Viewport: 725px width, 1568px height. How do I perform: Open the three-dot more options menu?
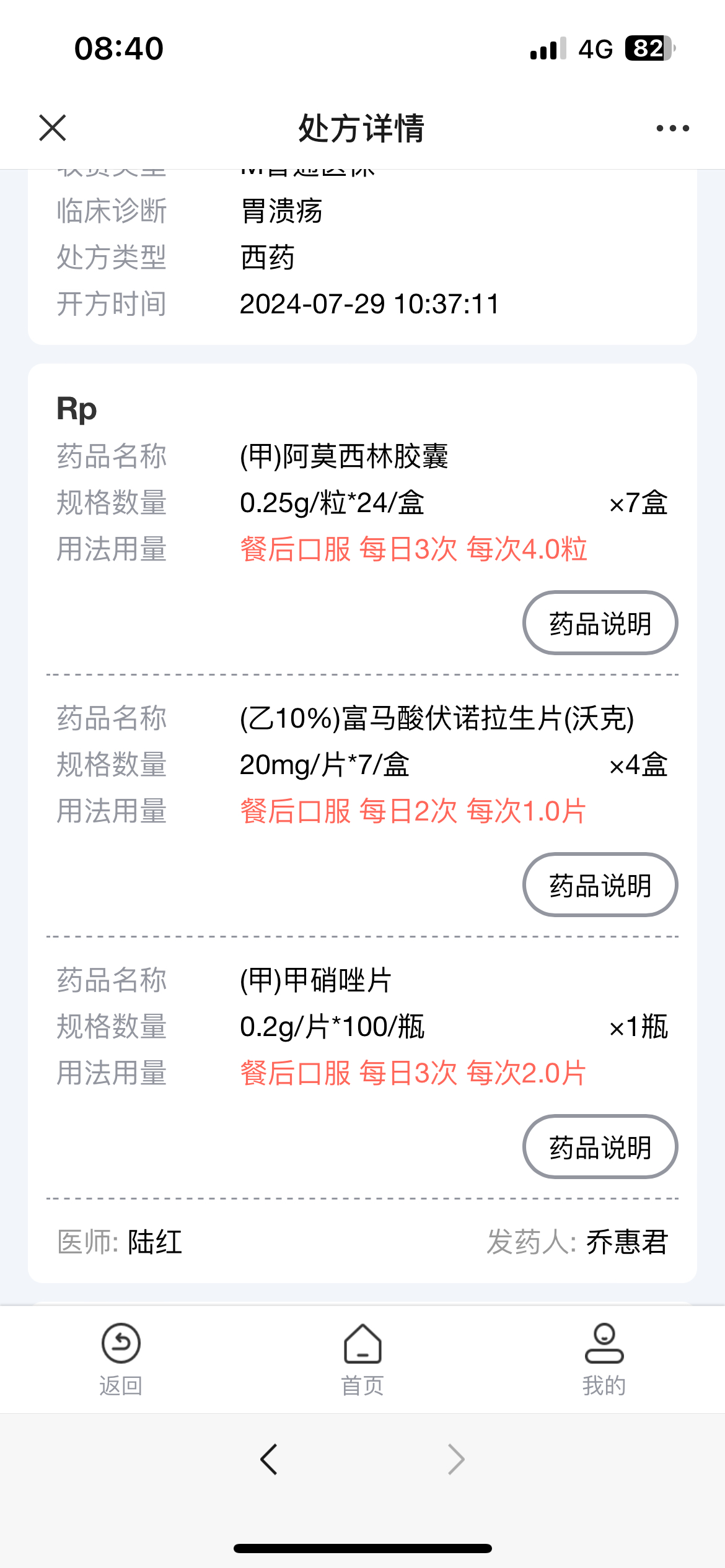point(672,128)
